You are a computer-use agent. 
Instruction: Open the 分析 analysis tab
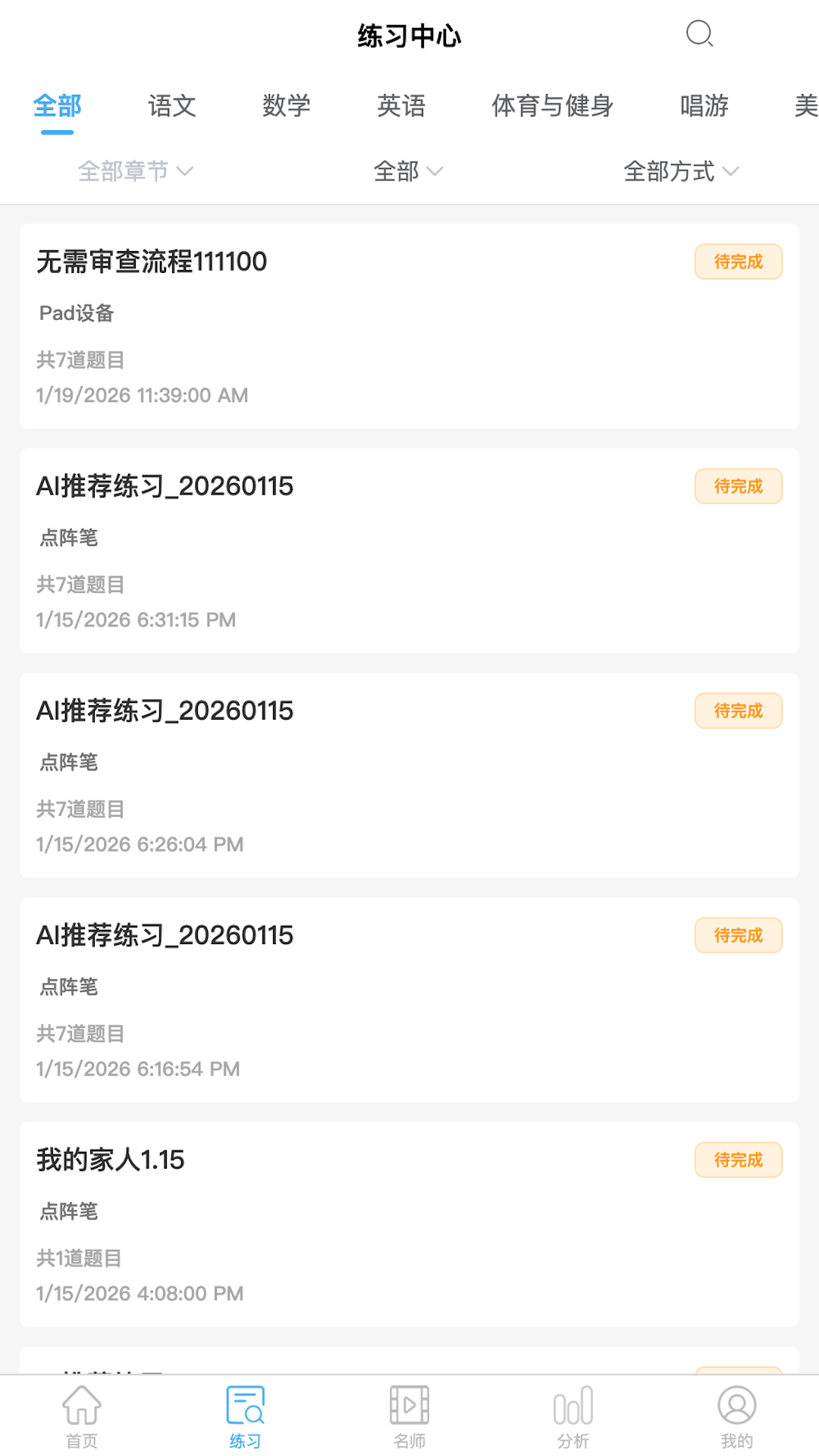pos(573,1415)
